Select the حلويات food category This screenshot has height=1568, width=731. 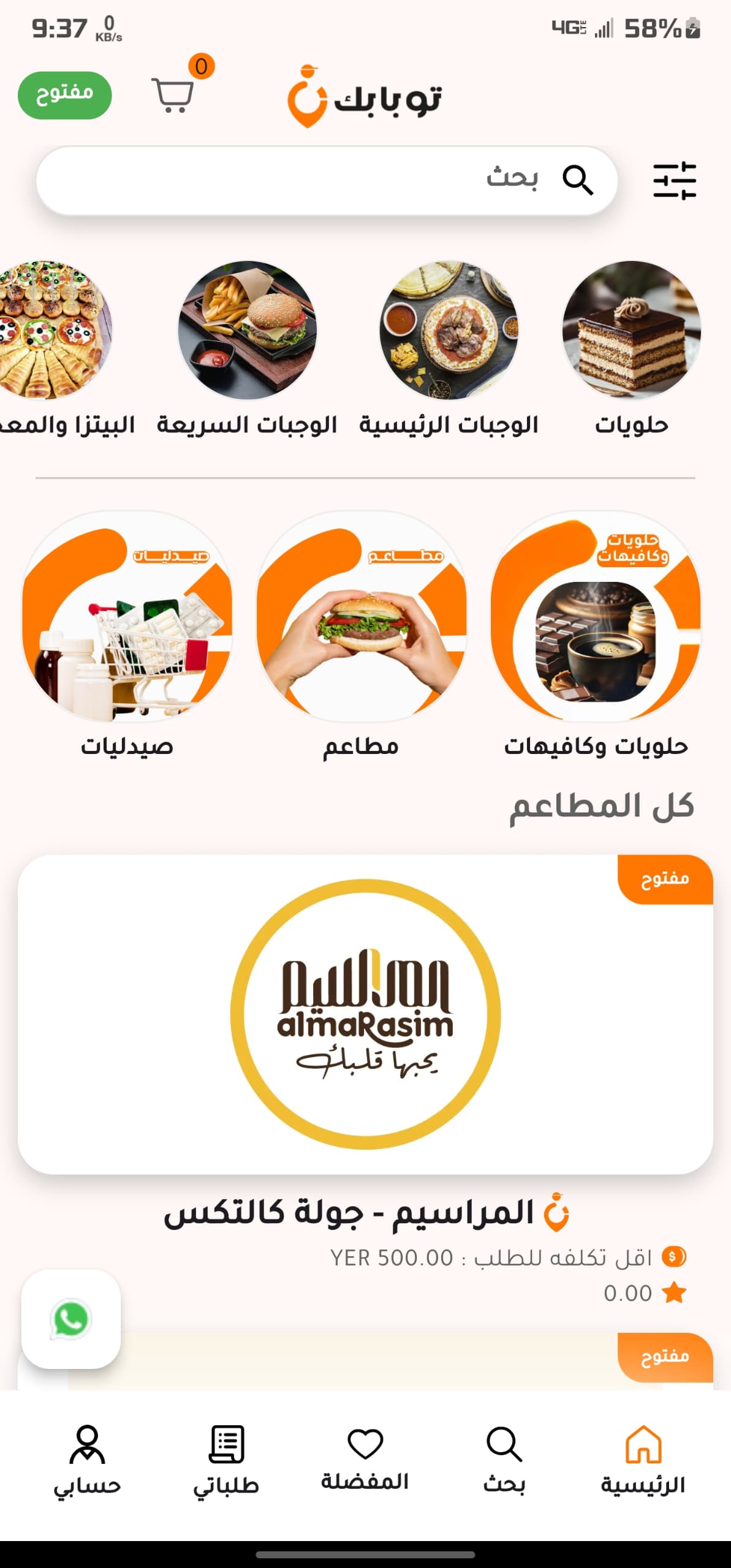[631, 349]
